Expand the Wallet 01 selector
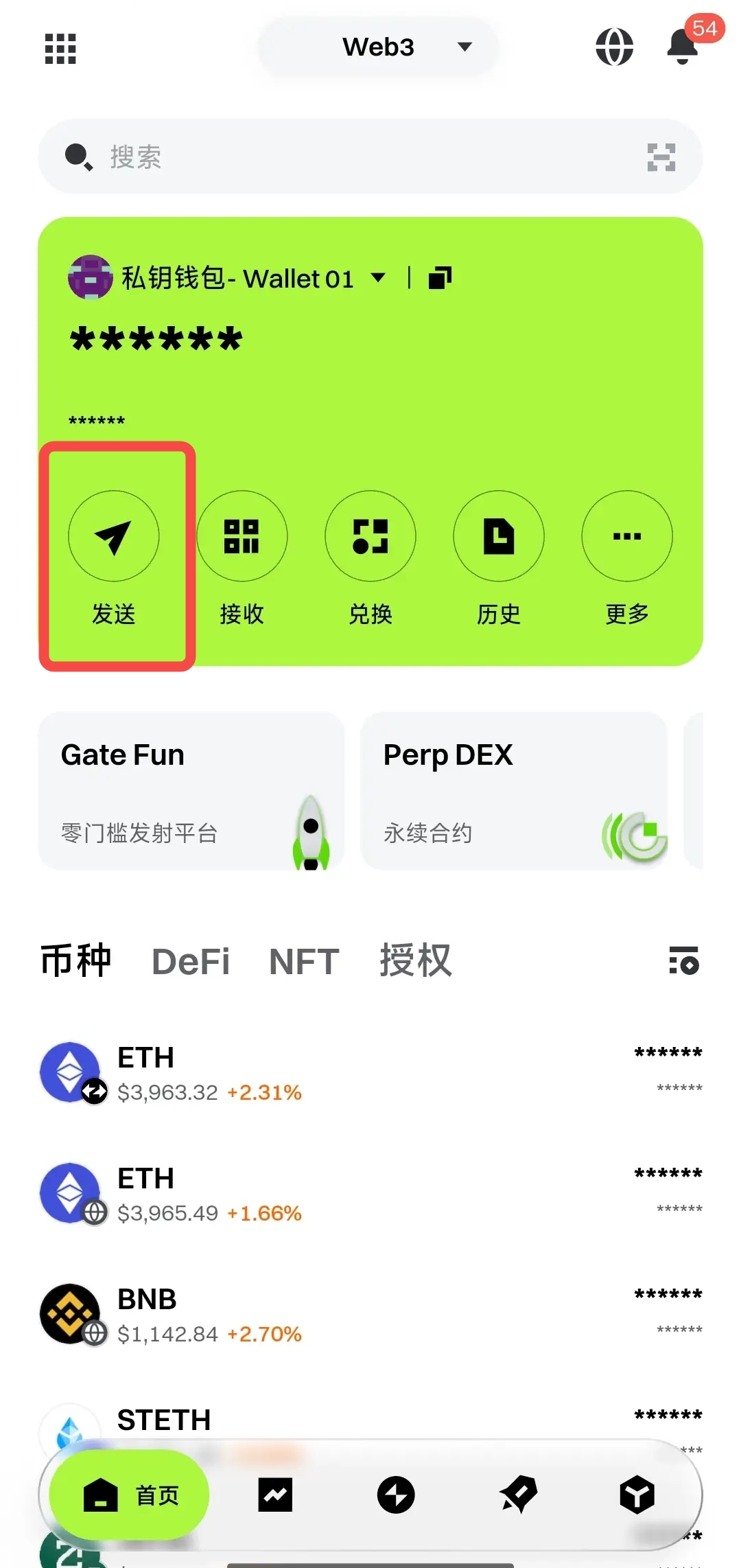 tap(377, 278)
